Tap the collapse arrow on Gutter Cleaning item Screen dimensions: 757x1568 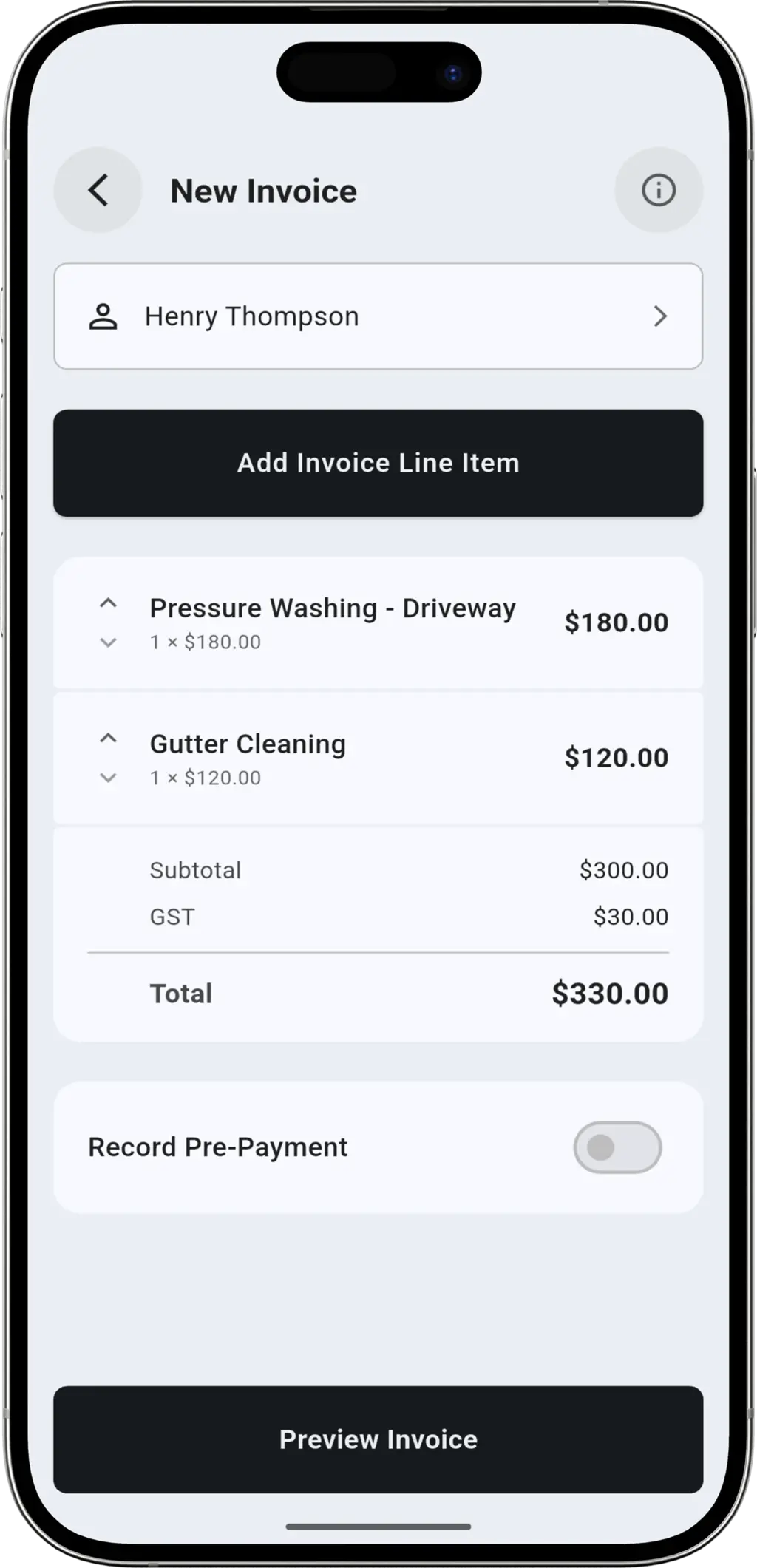(x=108, y=737)
